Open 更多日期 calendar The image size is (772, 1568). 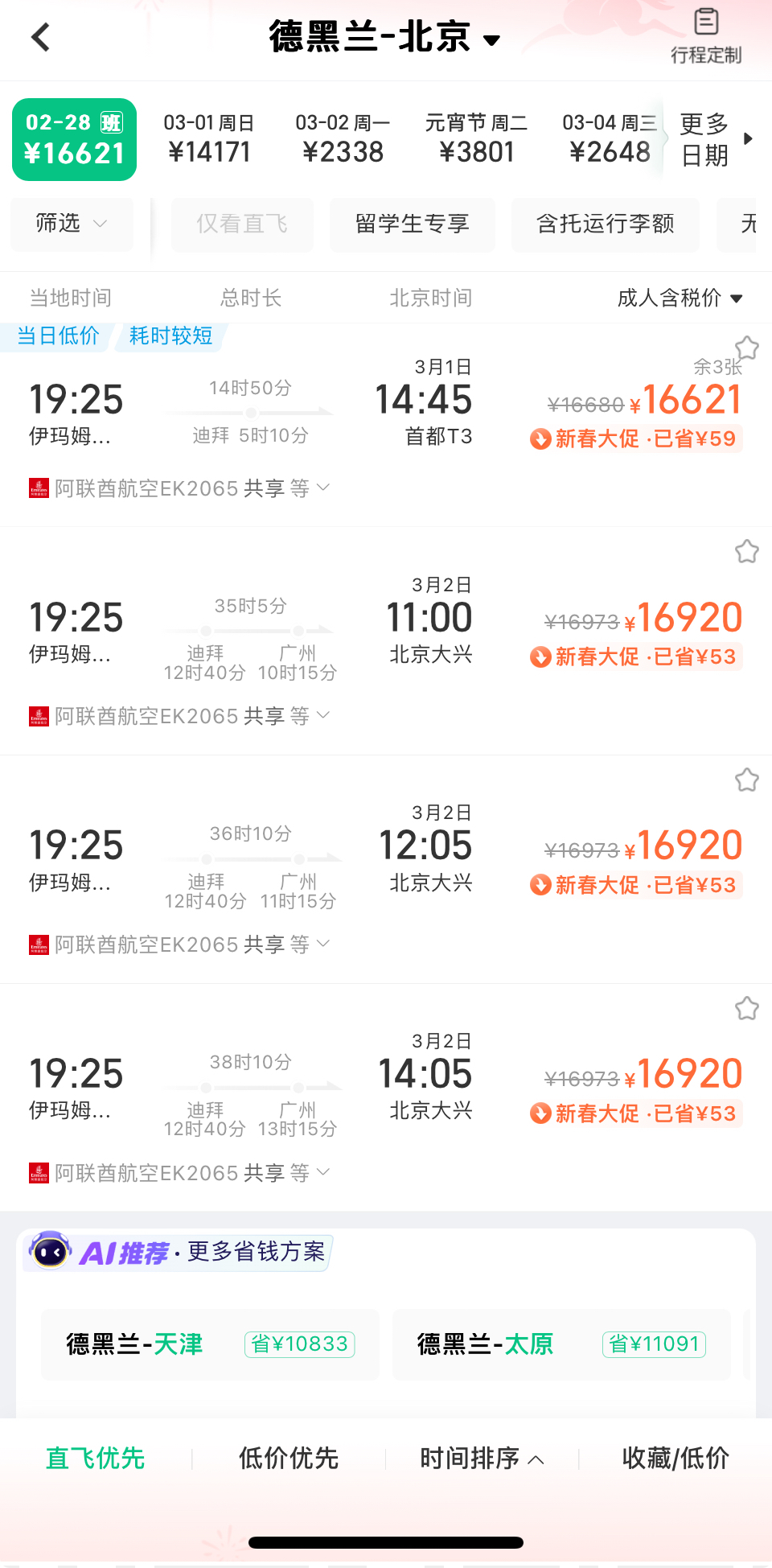pos(715,139)
